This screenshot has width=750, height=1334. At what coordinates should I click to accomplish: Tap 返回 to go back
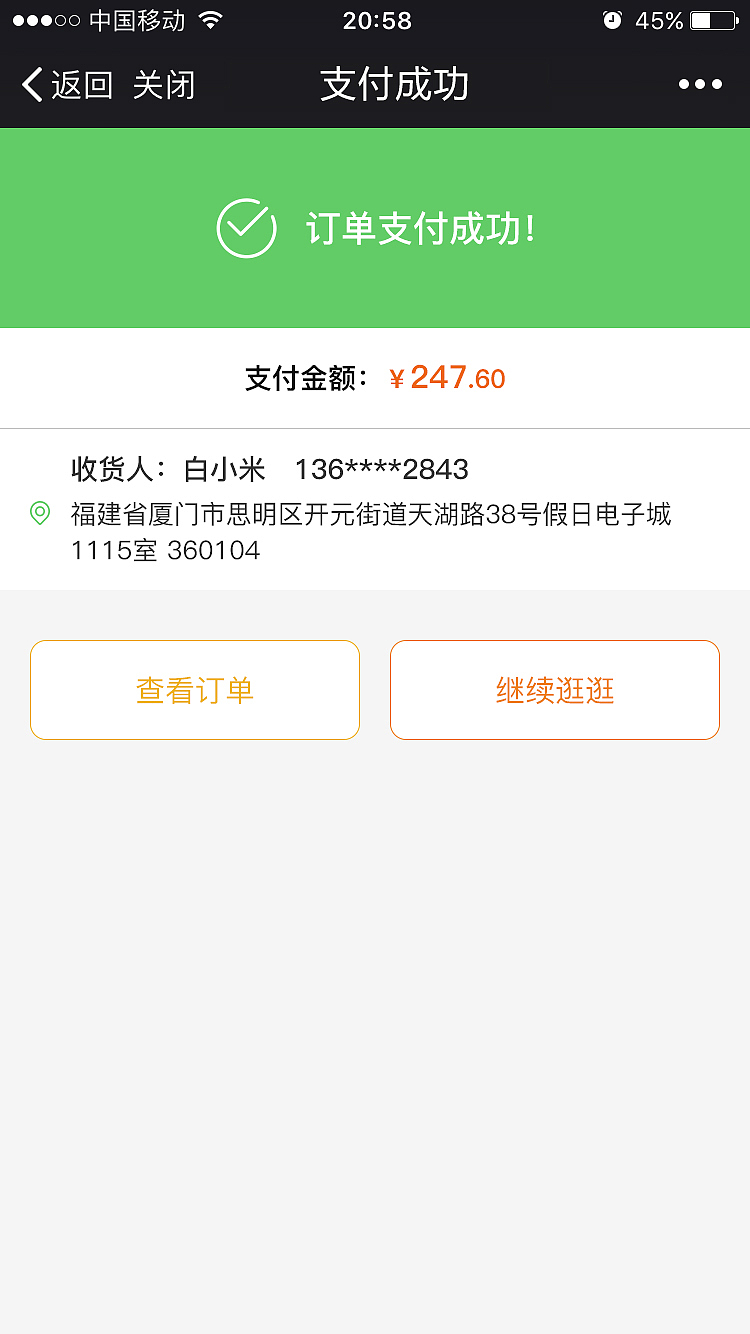[79, 85]
